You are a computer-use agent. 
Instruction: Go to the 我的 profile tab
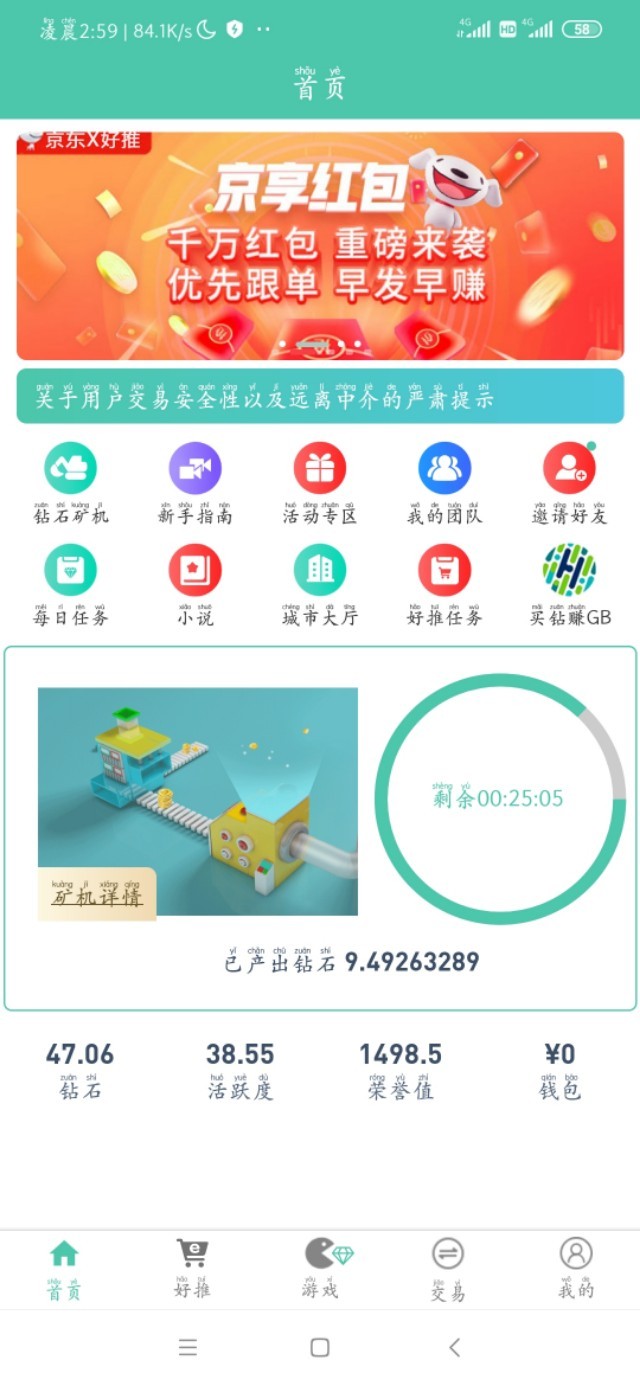click(576, 1266)
